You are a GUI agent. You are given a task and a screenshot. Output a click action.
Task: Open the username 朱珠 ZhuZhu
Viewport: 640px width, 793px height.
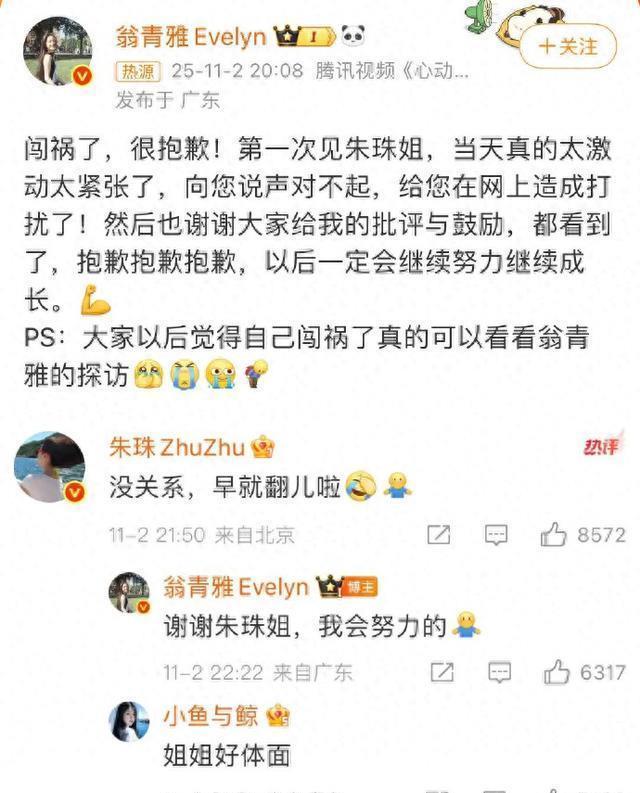click(177, 447)
